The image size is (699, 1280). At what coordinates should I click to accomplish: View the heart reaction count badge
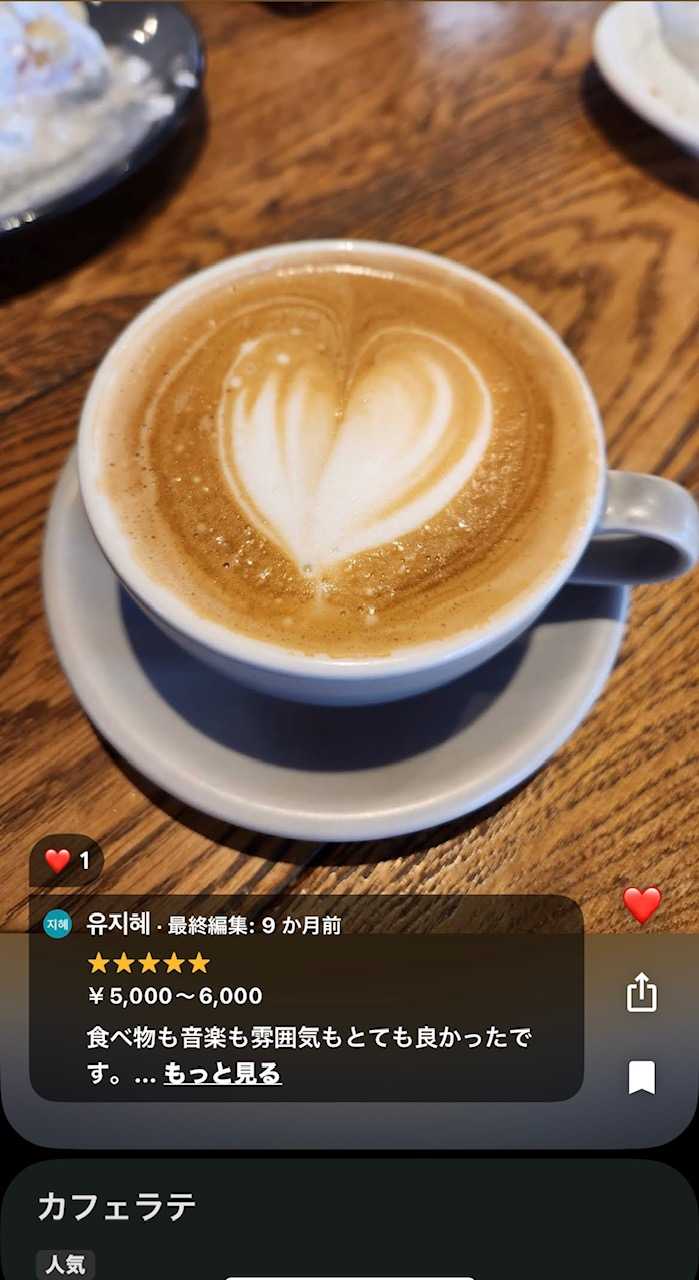pyautogui.click(x=67, y=860)
